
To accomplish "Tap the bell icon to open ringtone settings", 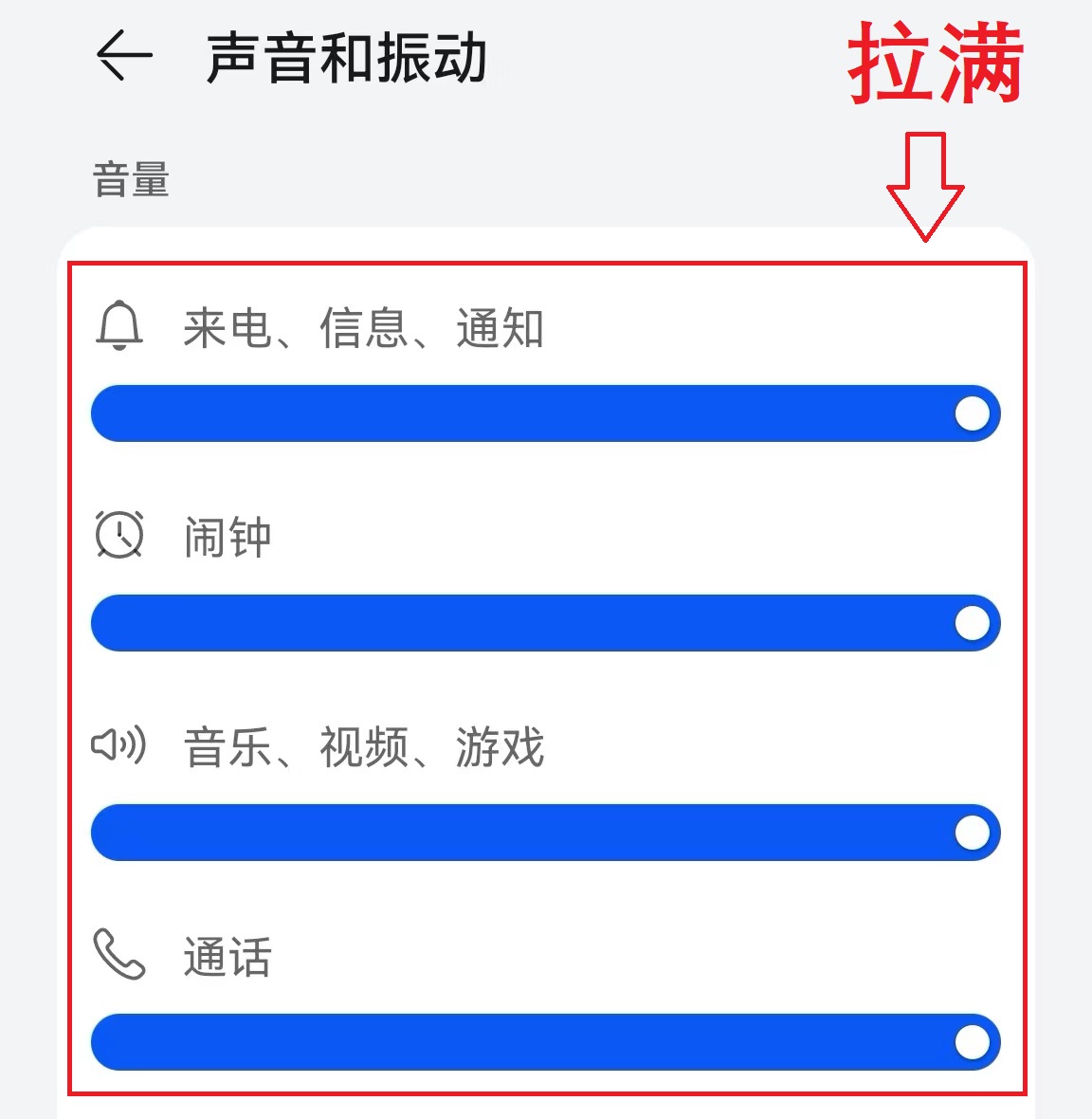I will click(x=120, y=327).
